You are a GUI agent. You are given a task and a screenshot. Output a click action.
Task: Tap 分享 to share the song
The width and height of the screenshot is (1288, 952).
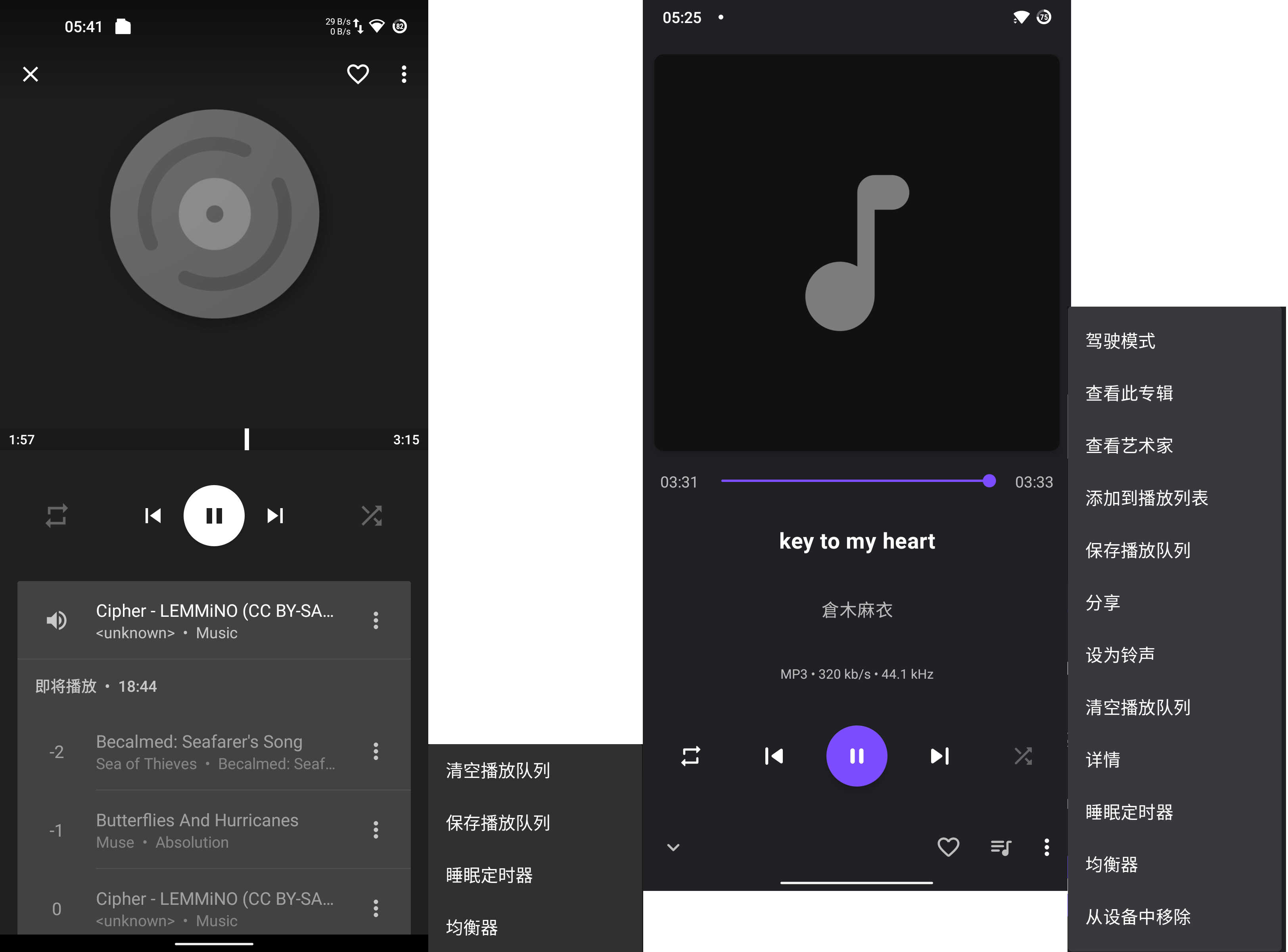(x=1102, y=603)
